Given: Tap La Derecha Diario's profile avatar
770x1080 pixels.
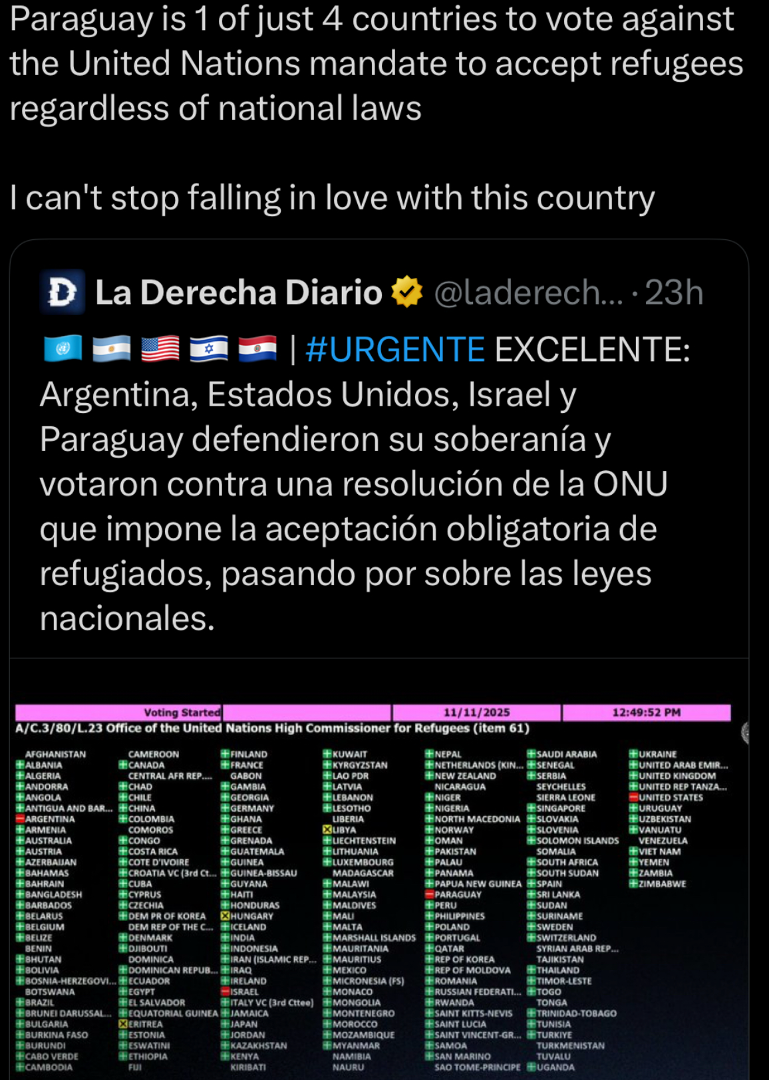Looking at the screenshot, I should click(64, 293).
